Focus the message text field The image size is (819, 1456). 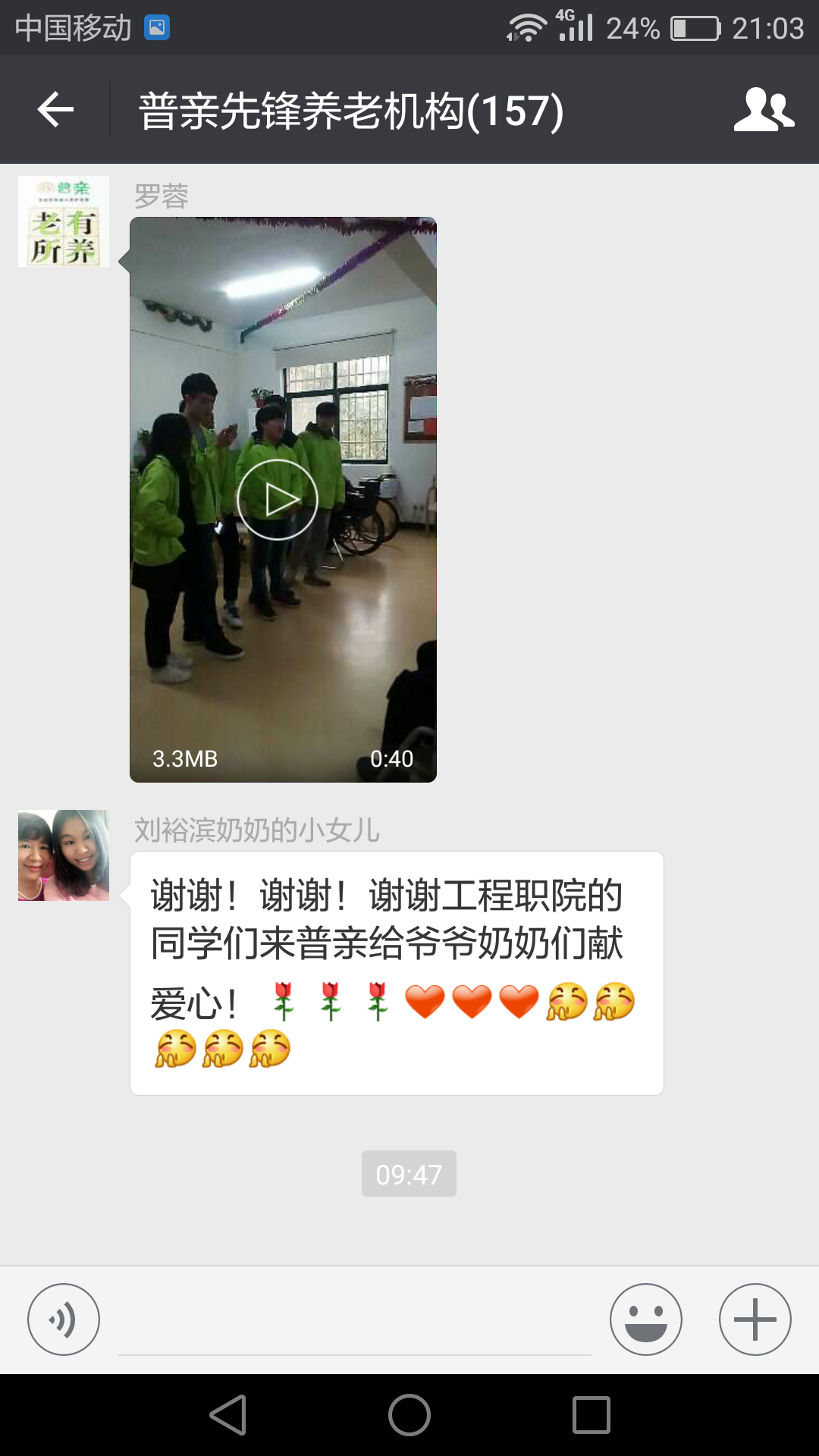pyautogui.click(x=354, y=1323)
